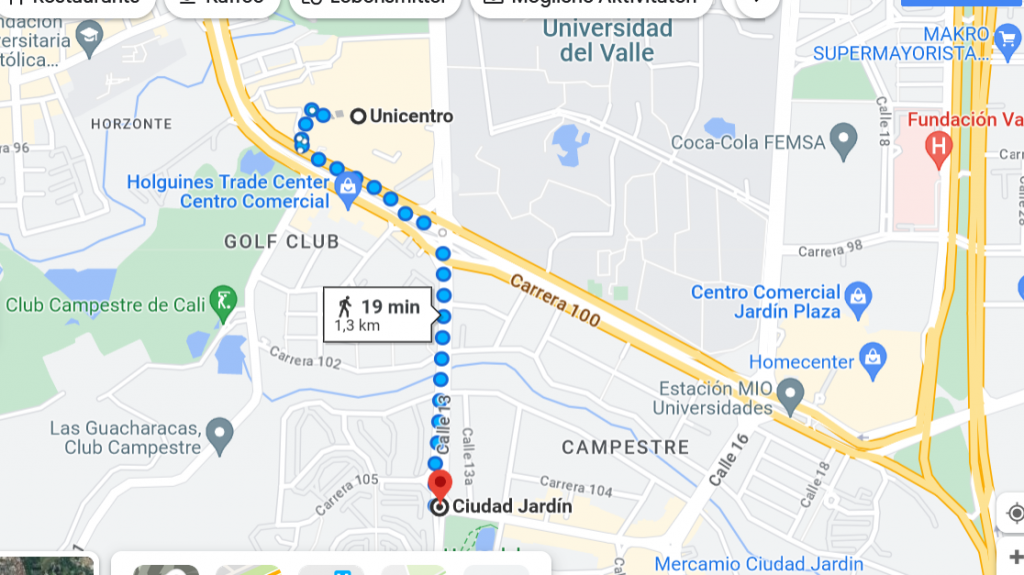Image resolution: width=1024 pixels, height=575 pixels.
Task: Zoom in with the plus button
Action: [1014, 557]
